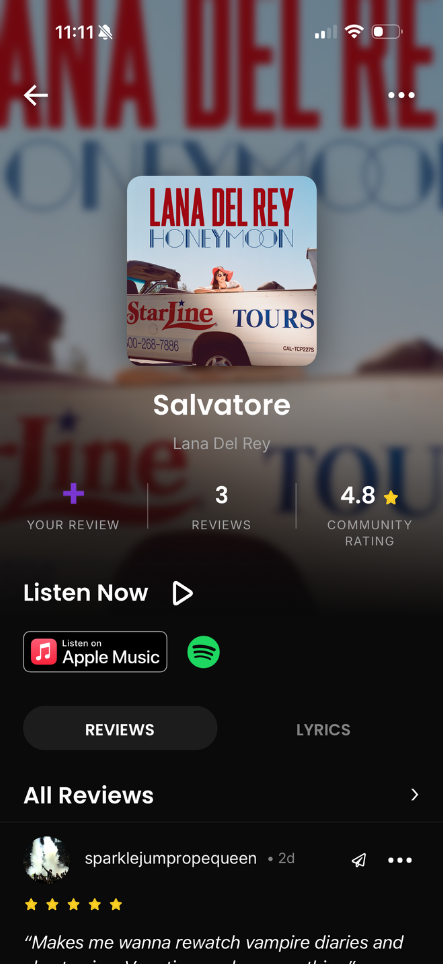Screen dimensions: 443x964
Task: Open the top-right overflow menu
Action: point(401,95)
